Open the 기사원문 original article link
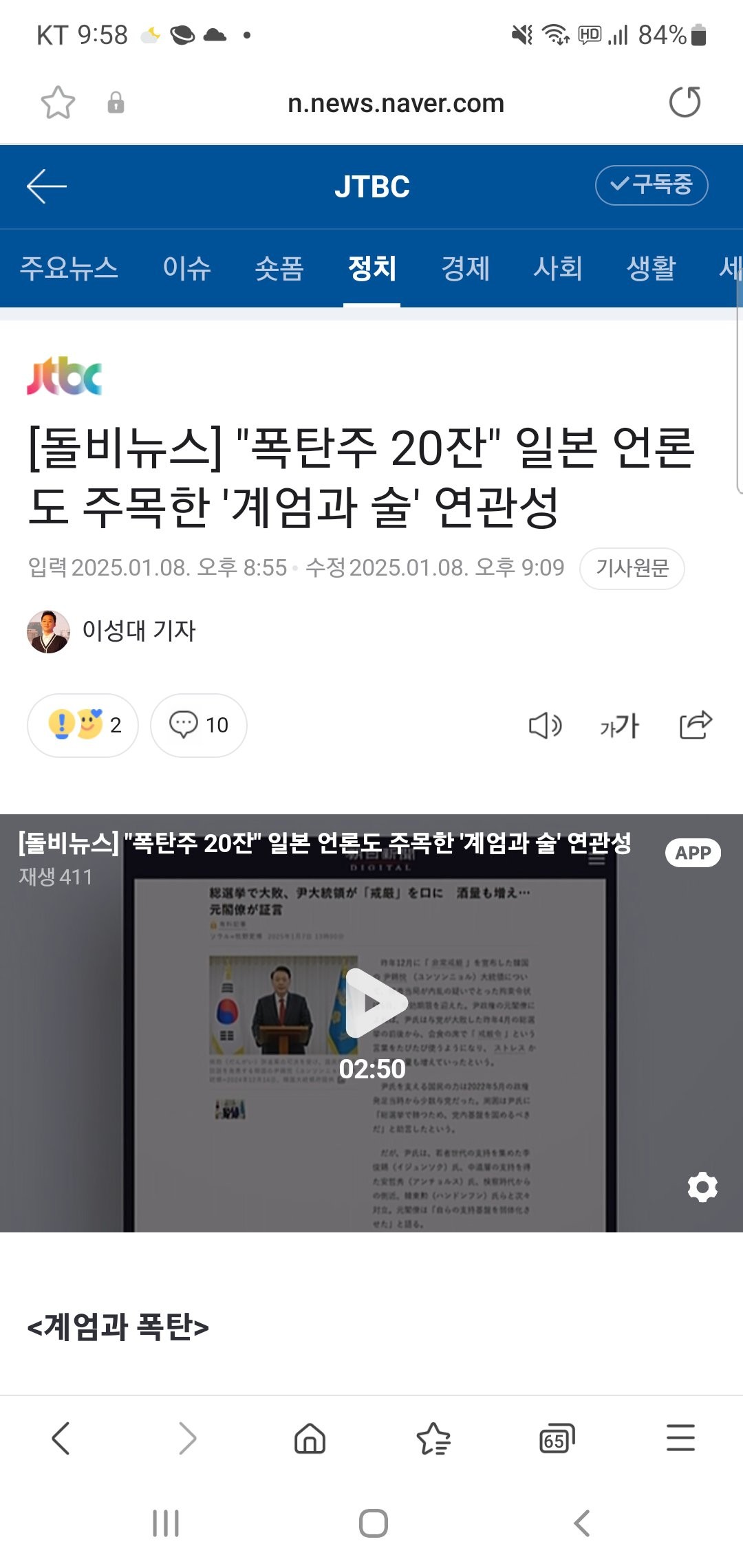Image resolution: width=743 pixels, height=1568 pixels. pos(632,569)
